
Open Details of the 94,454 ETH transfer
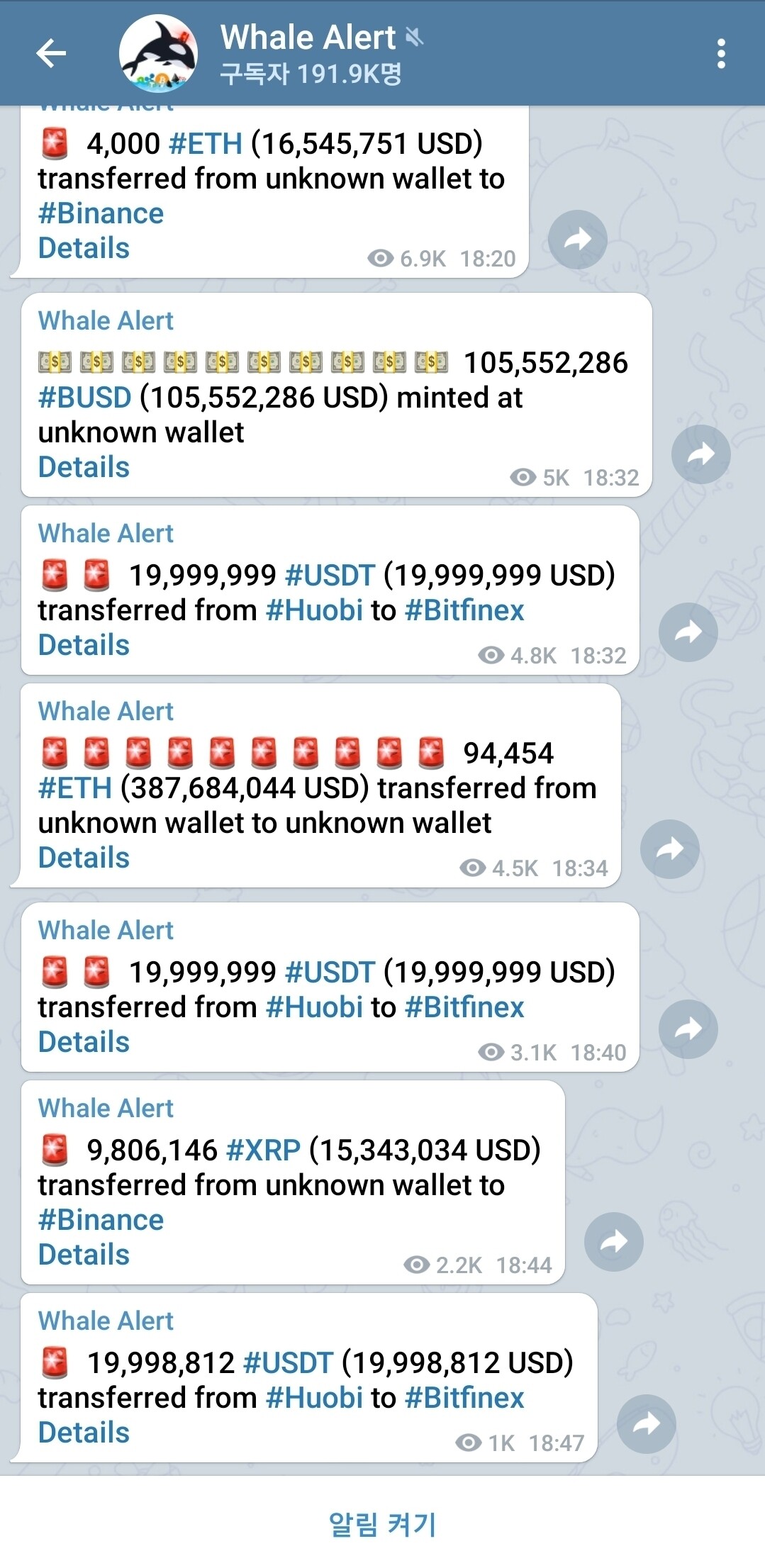tap(84, 858)
